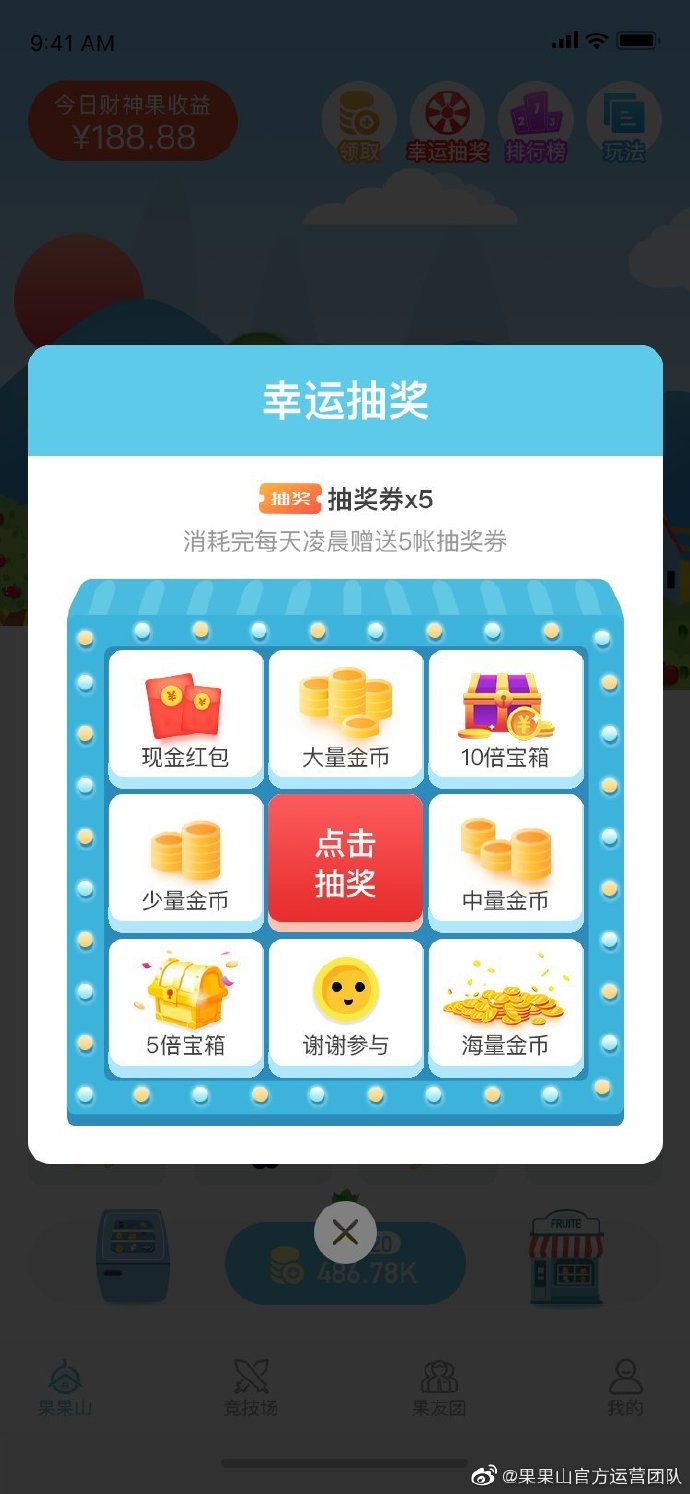Close the 幸运抽奖 dialog
This screenshot has width=690, height=1494.
[345, 1232]
